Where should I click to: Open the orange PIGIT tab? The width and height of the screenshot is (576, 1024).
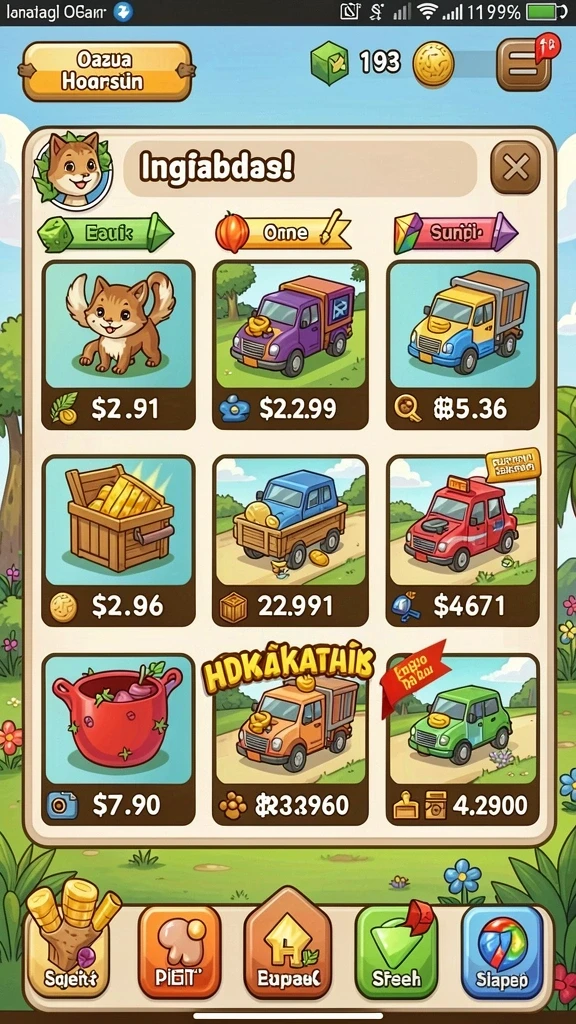179,951
